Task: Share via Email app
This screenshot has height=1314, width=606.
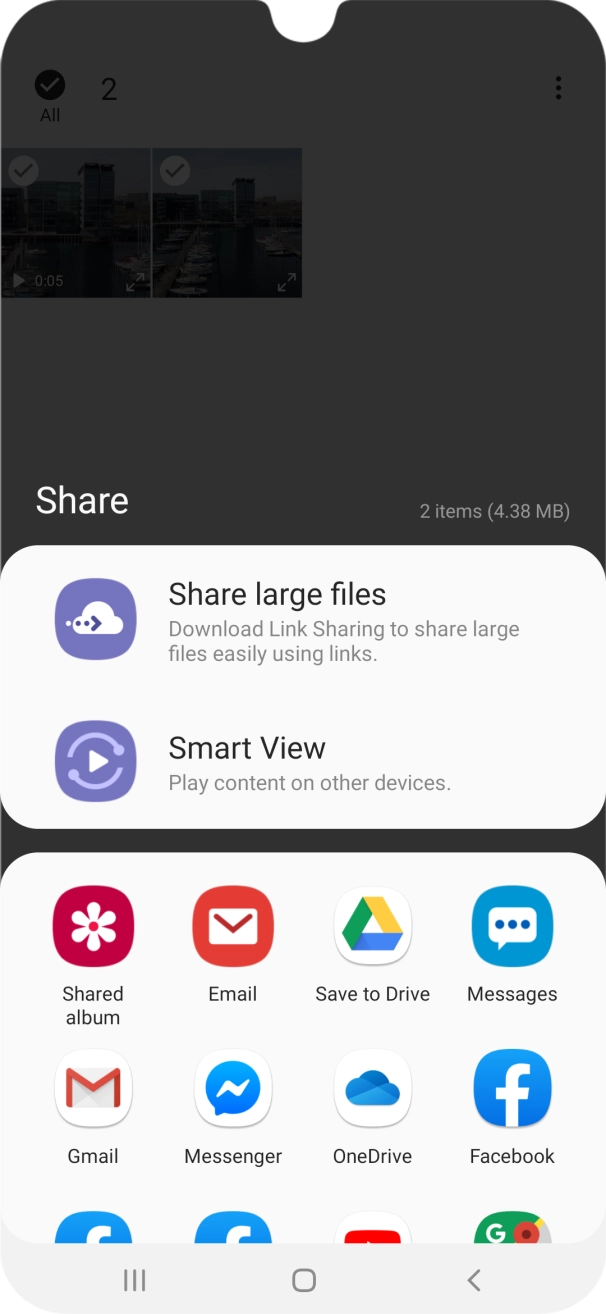Action: point(233,926)
